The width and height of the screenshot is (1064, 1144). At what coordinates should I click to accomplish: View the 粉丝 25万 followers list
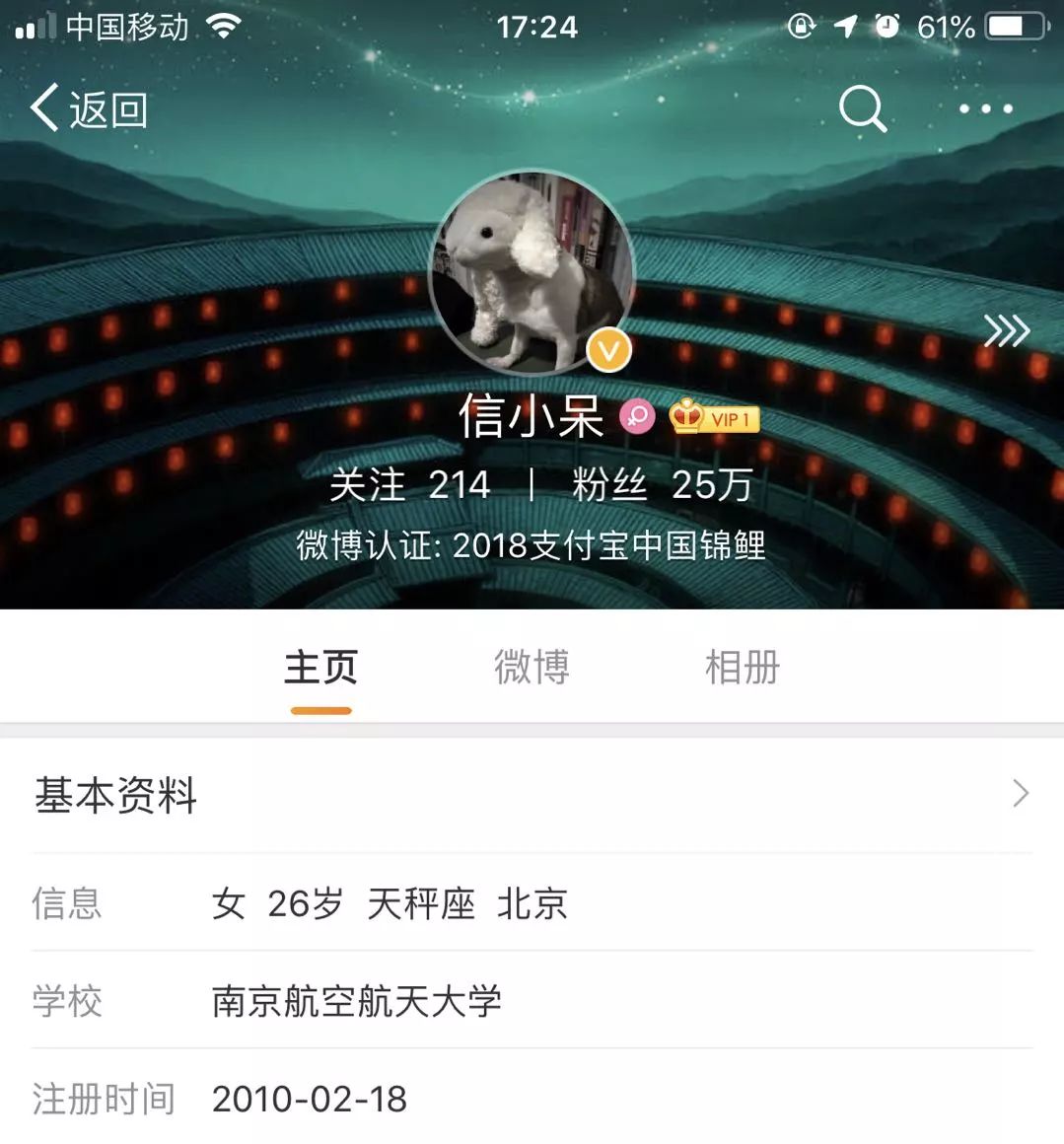coord(662,484)
